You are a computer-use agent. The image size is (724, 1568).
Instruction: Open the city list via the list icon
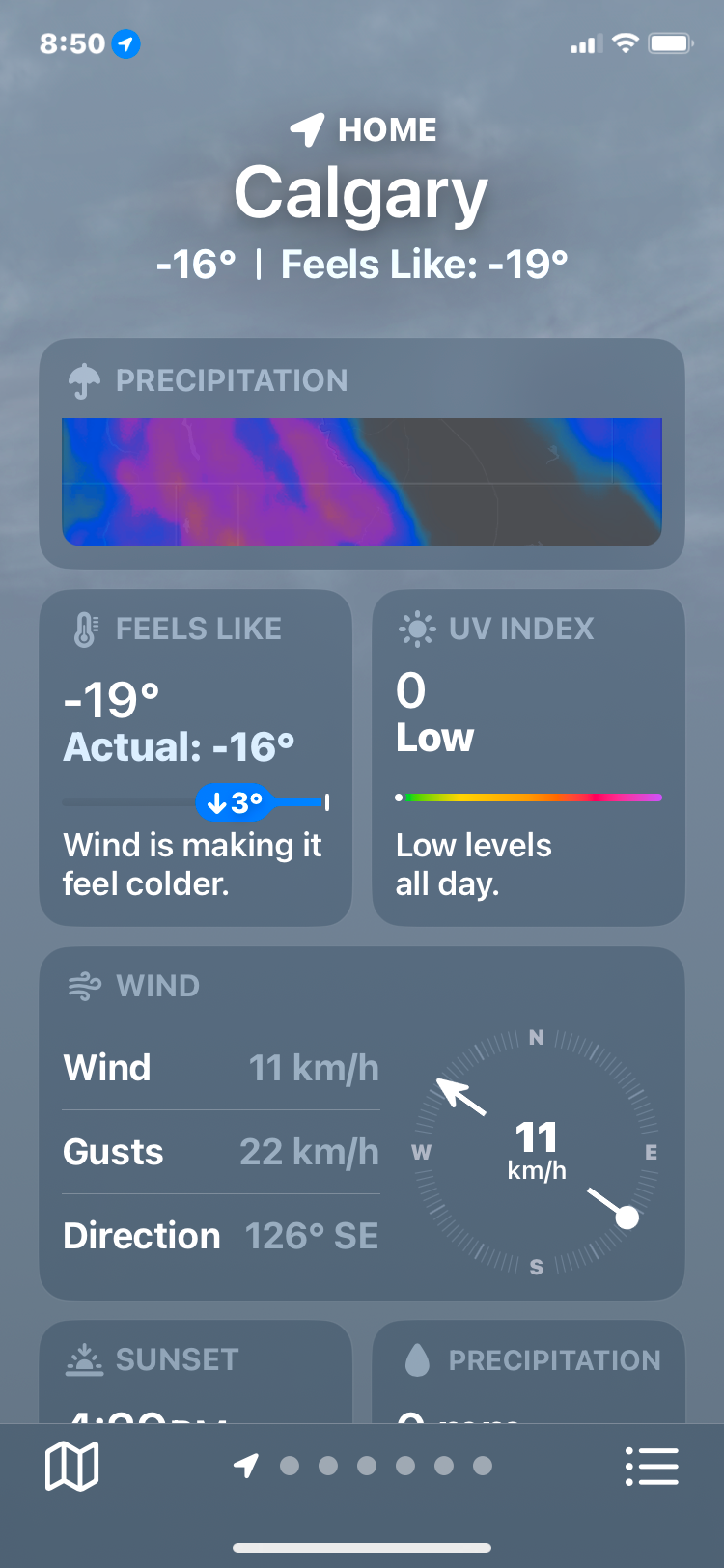click(x=652, y=1465)
